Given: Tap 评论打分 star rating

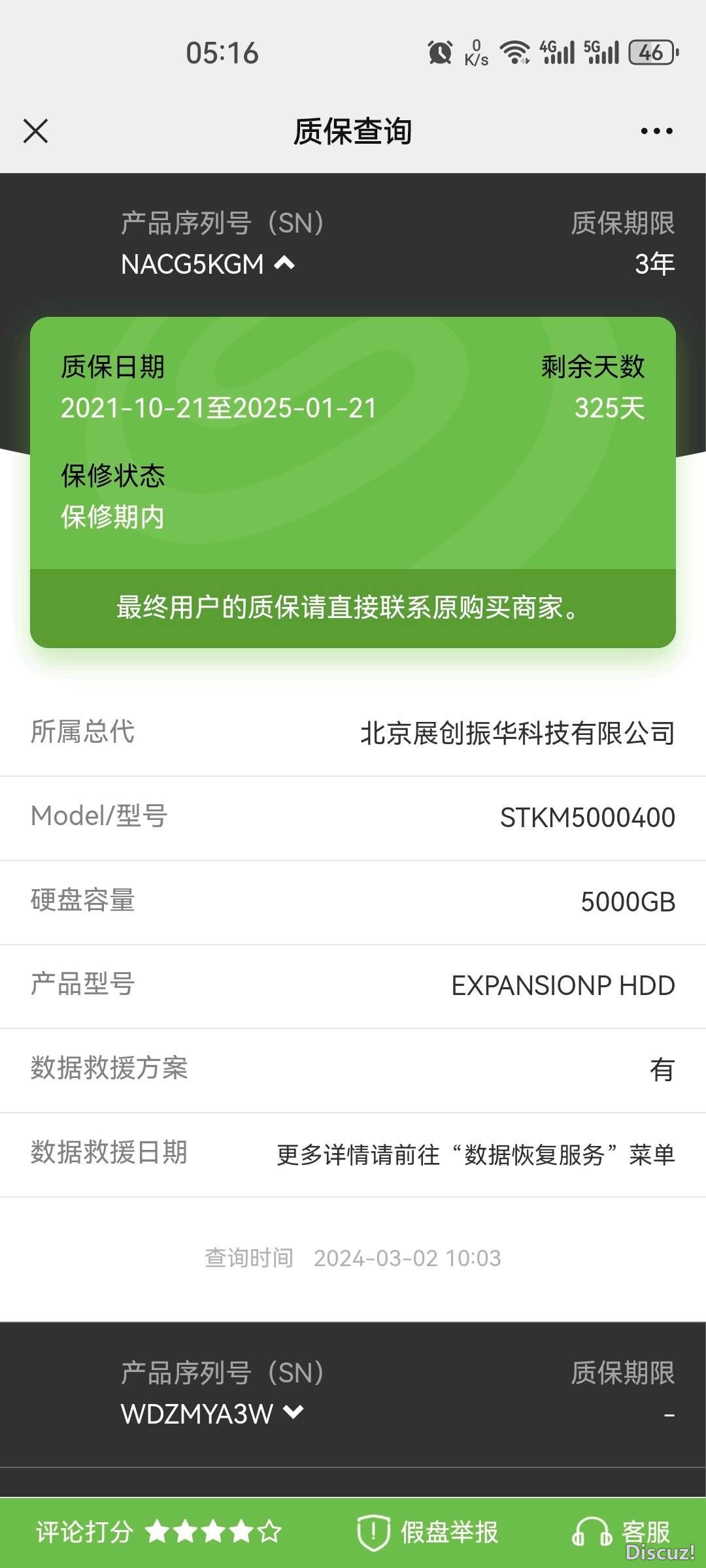Looking at the screenshot, I should click(213, 1531).
